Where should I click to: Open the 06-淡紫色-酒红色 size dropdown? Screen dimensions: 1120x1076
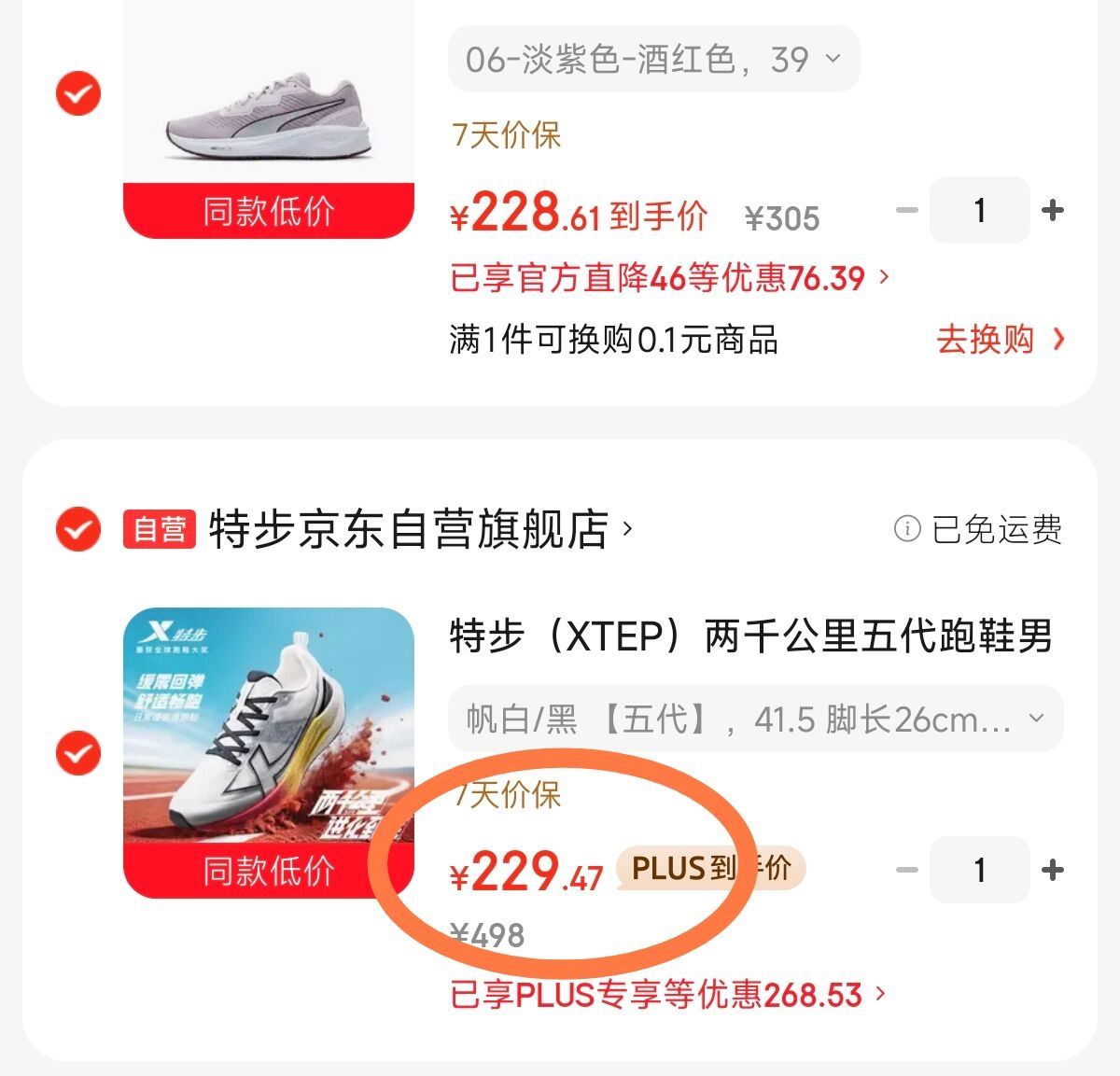653,60
